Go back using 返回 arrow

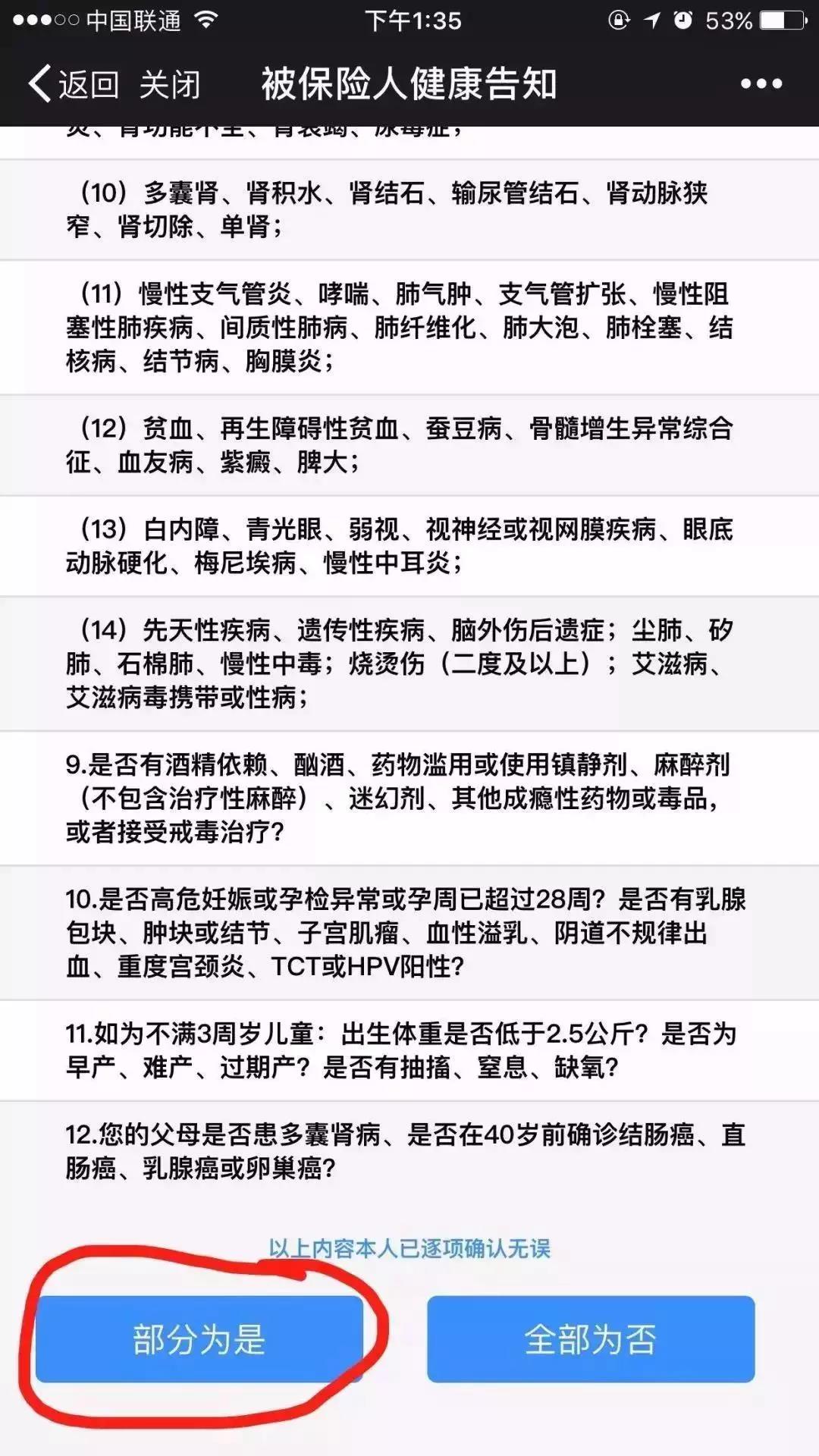click(74, 83)
